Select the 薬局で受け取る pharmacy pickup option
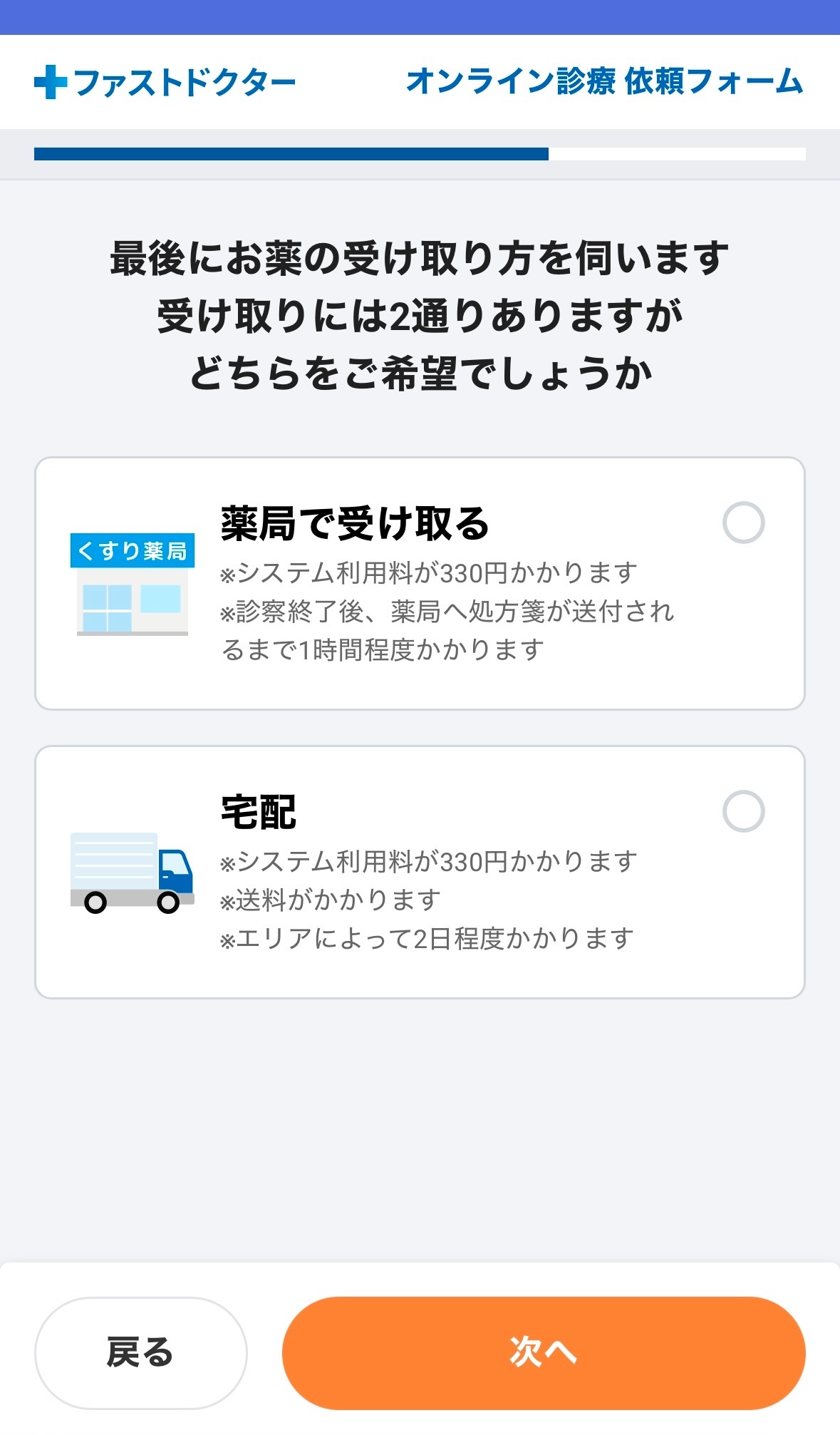 coord(743,523)
